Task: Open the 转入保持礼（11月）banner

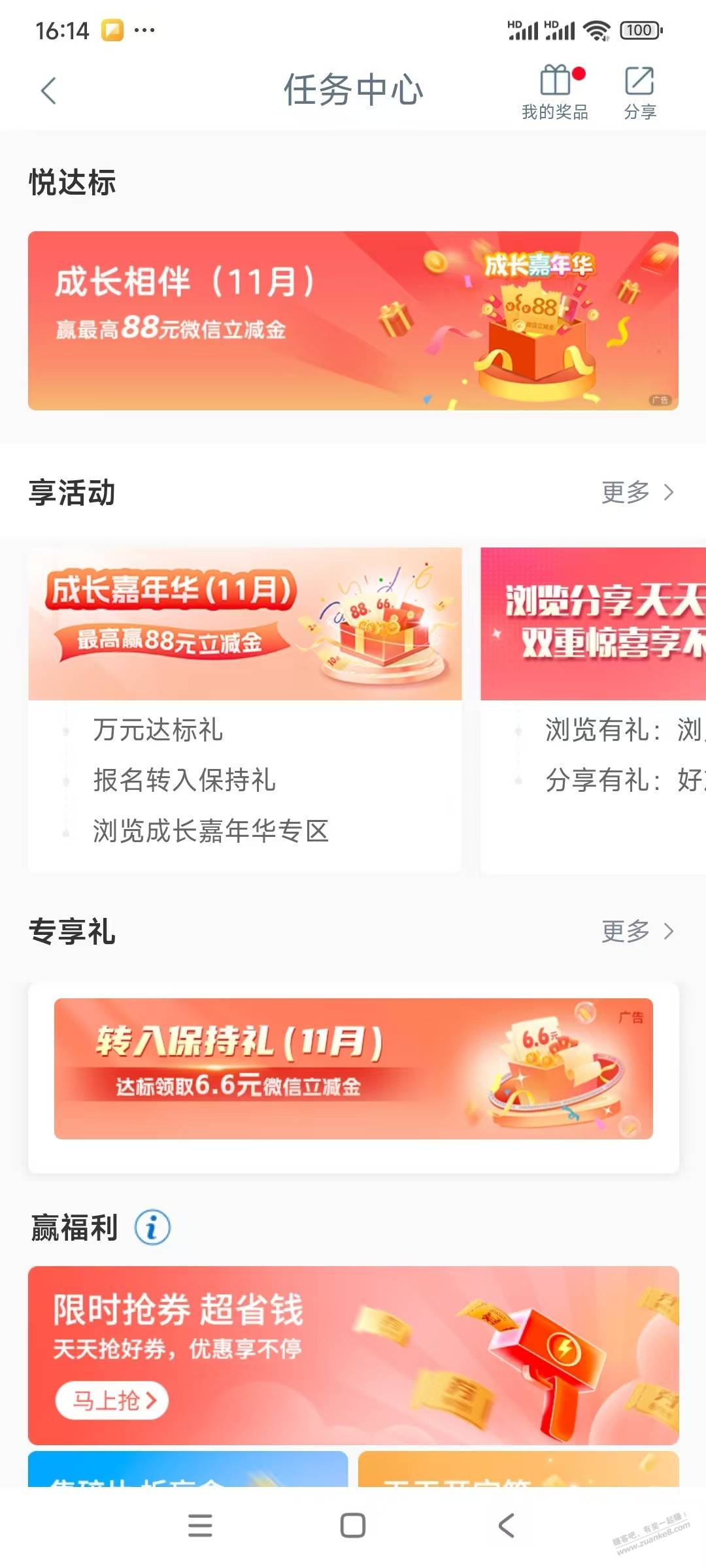Action: [353, 1069]
